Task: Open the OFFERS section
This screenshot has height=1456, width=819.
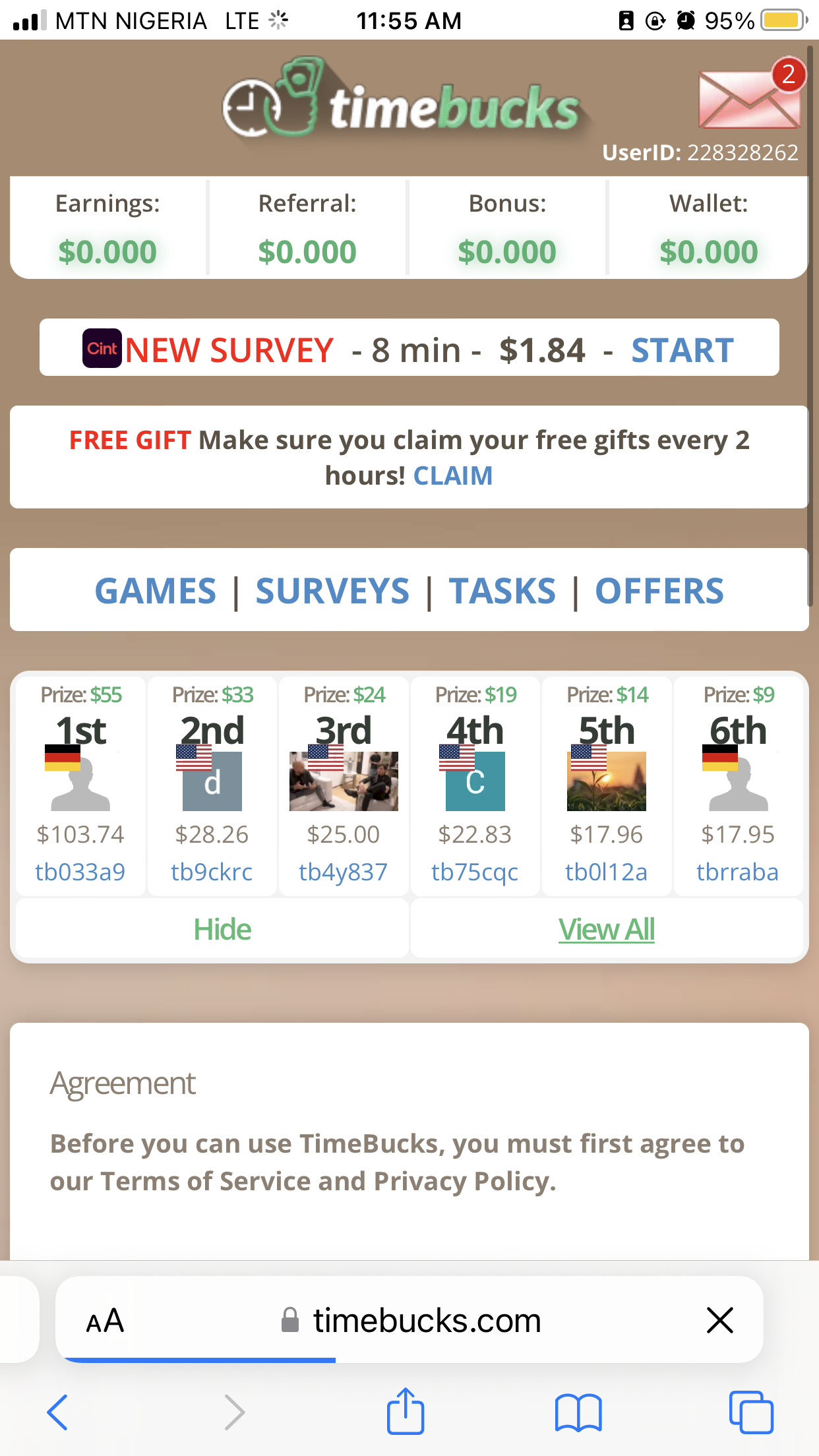Action: pos(659,590)
